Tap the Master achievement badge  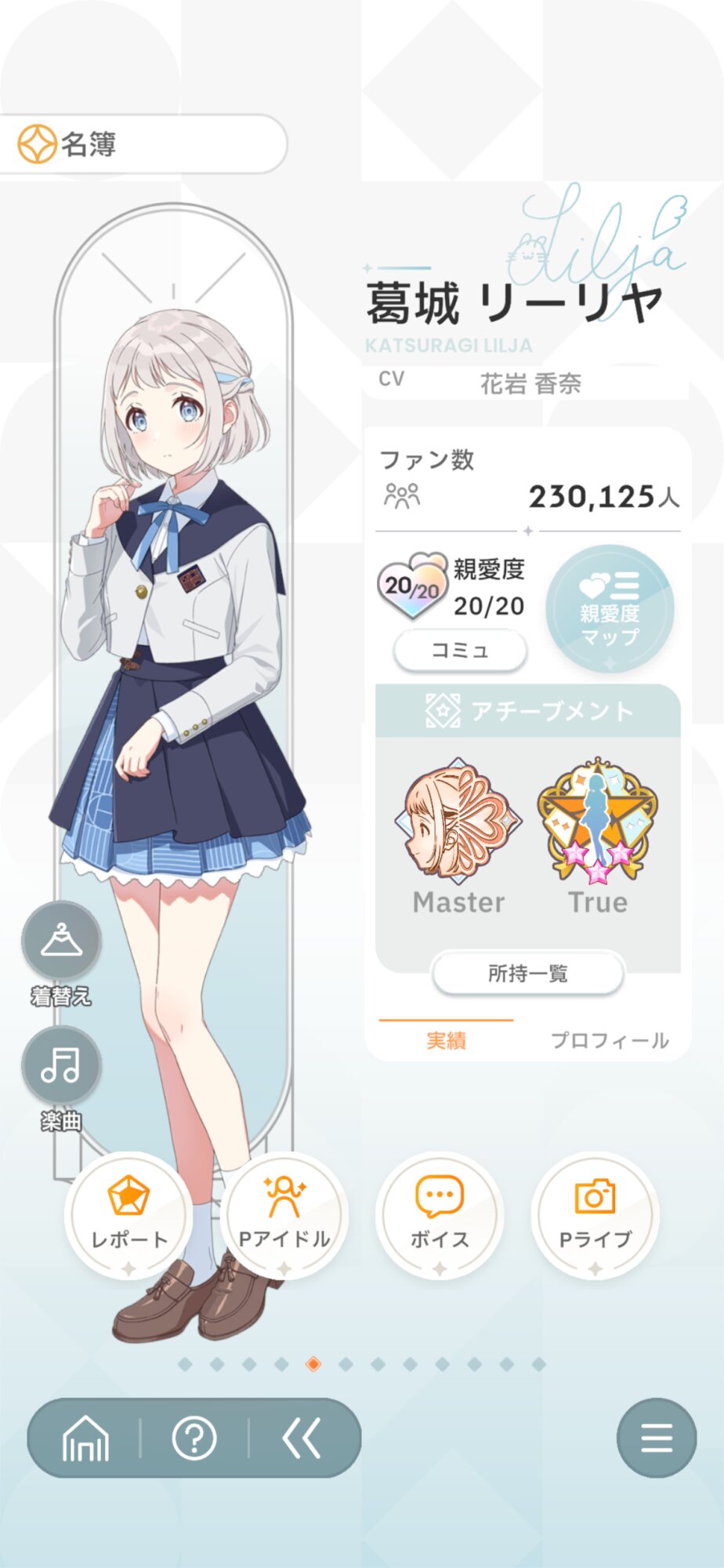pyautogui.click(x=459, y=822)
